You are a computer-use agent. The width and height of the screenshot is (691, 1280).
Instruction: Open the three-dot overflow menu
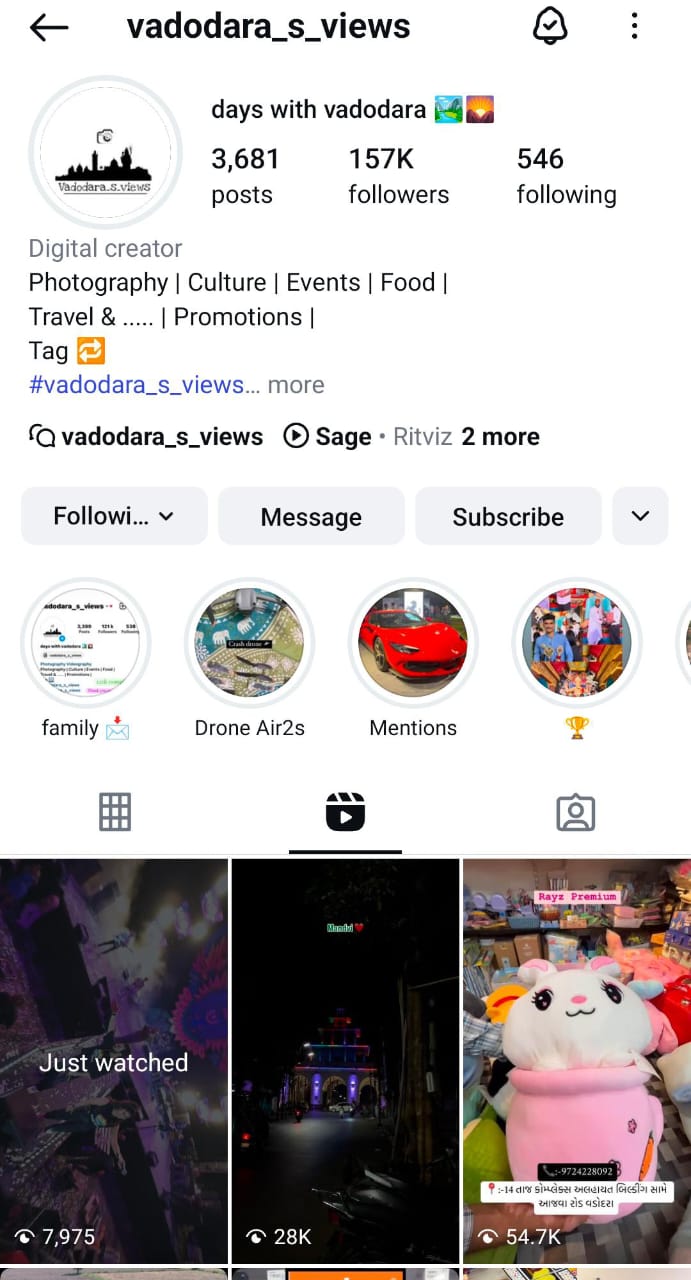pyautogui.click(x=634, y=26)
